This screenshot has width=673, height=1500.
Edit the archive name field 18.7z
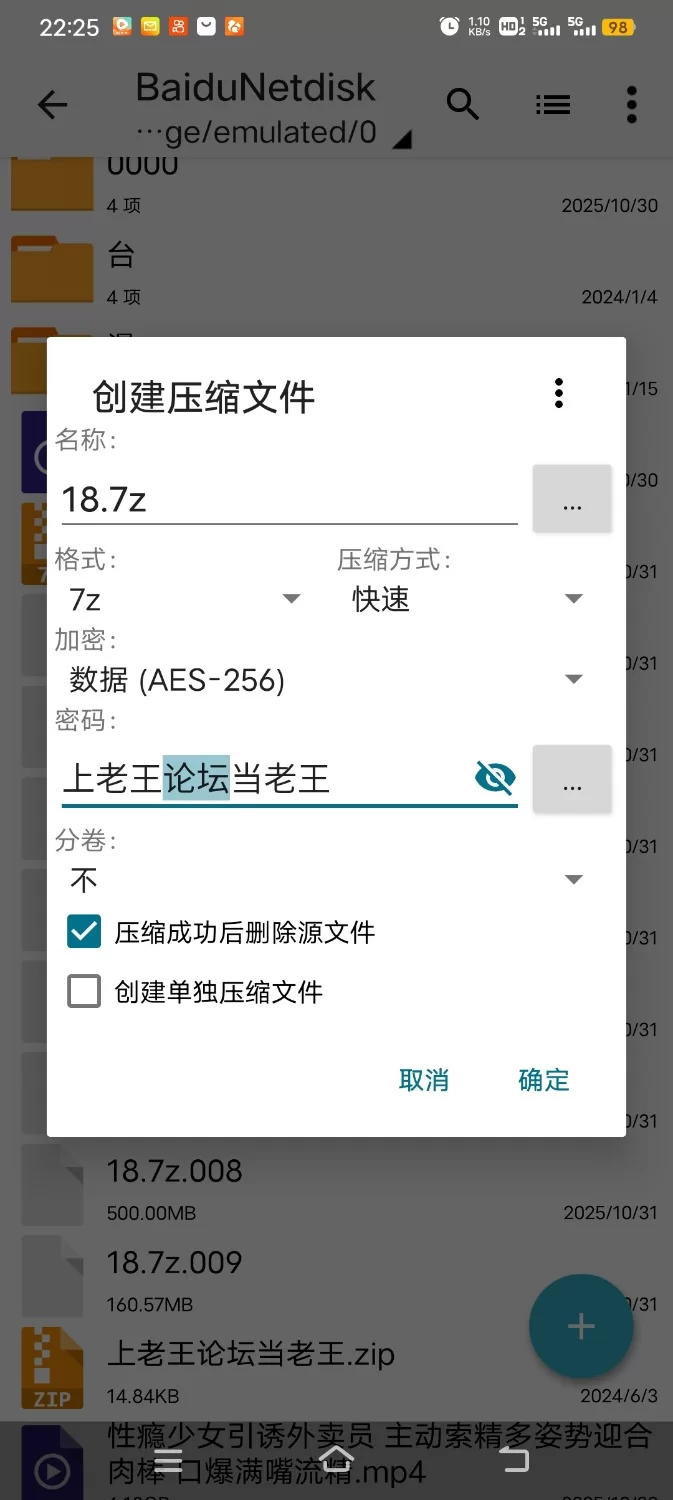click(288, 499)
